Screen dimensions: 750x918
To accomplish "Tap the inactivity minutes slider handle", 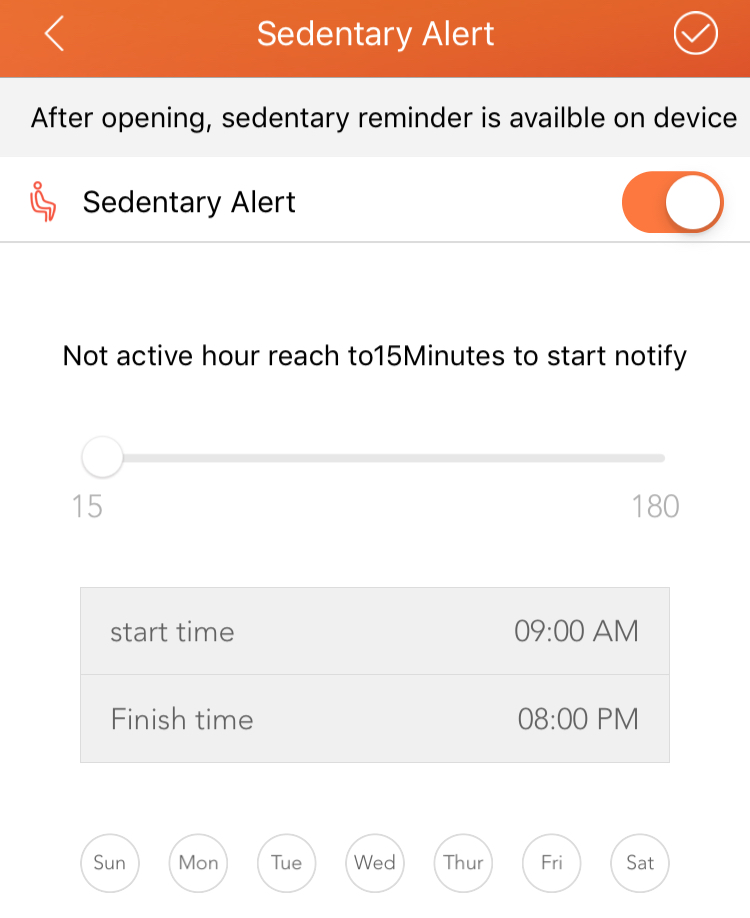I will 101,458.
